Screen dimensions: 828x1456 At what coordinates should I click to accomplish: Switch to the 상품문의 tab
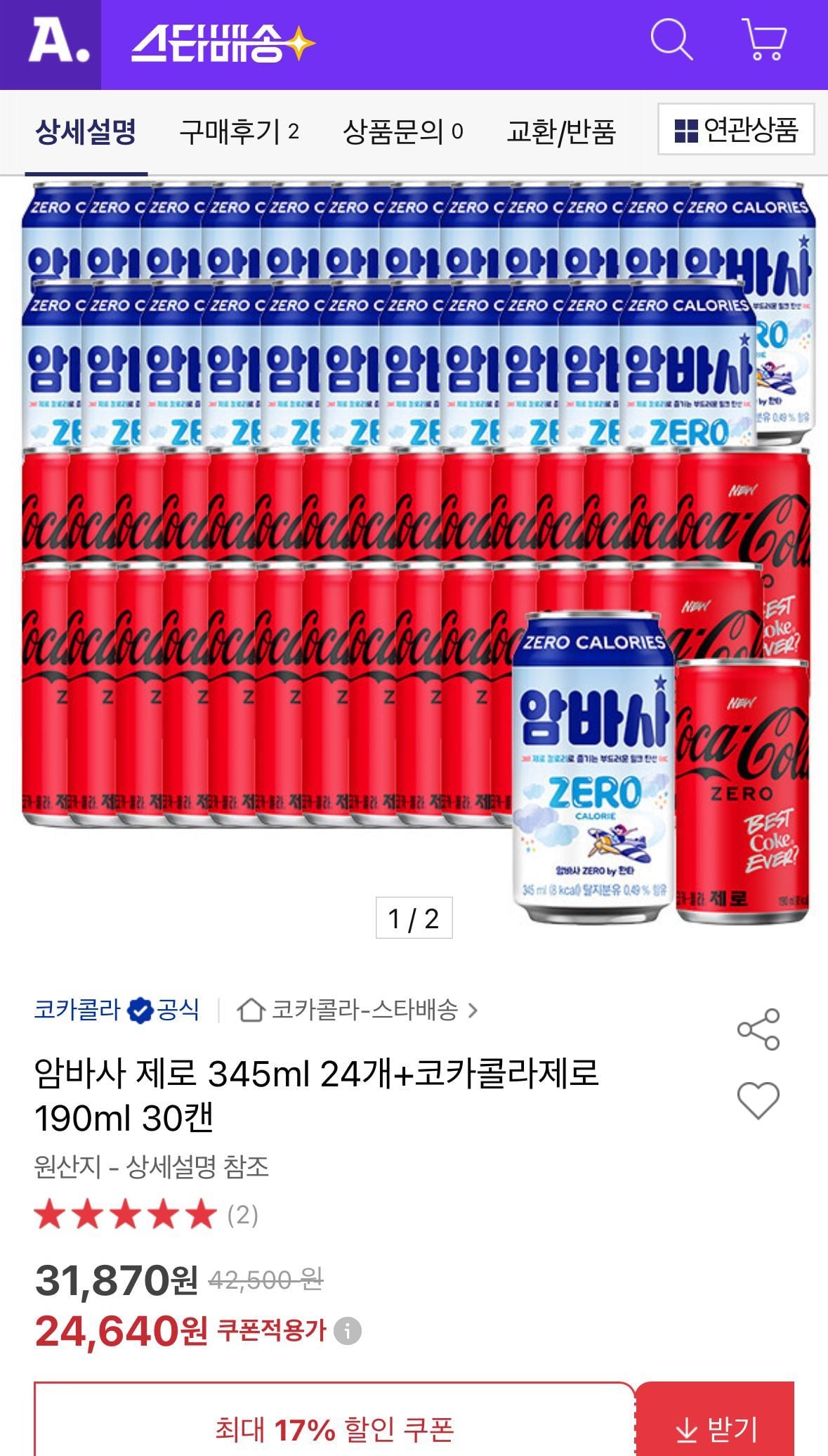tap(402, 131)
